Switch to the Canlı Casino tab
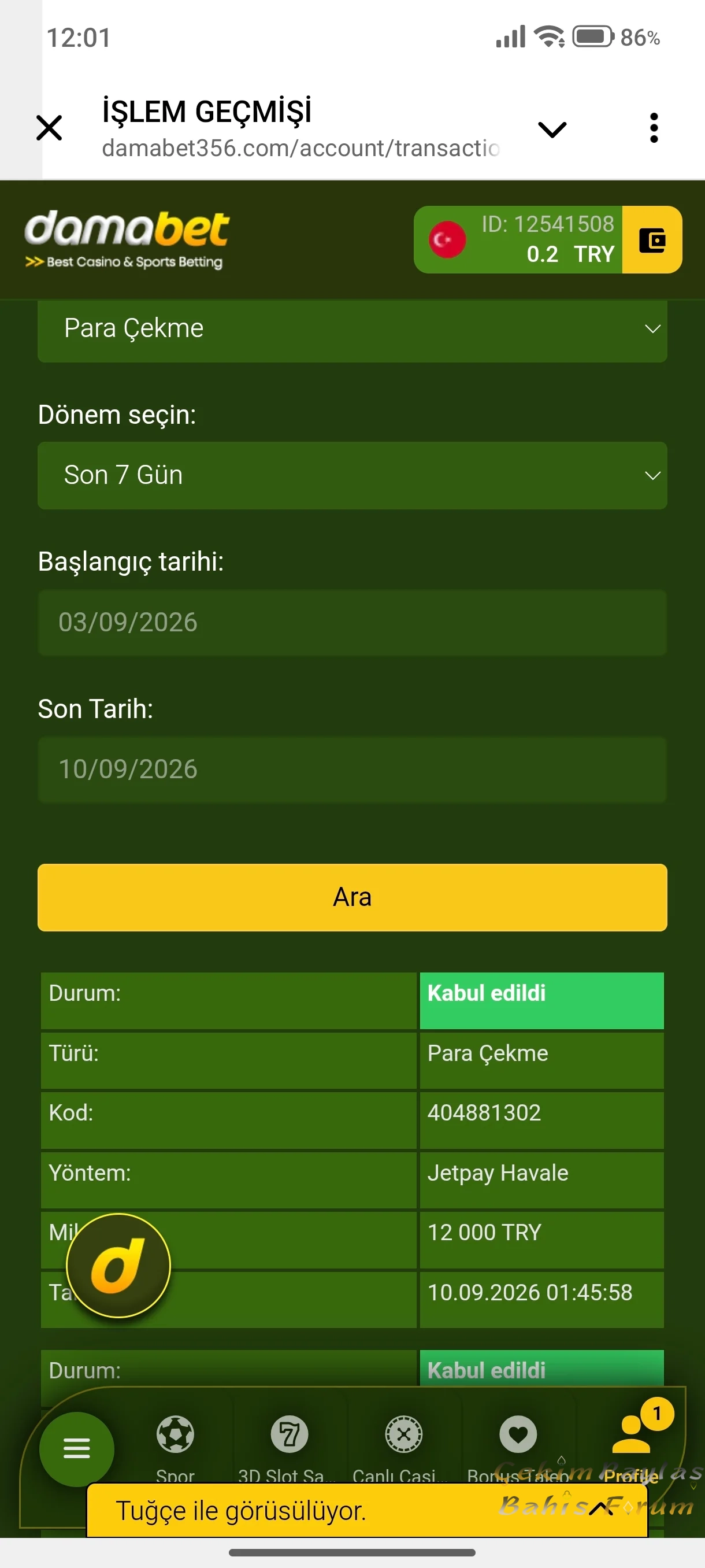705x1568 pixels. point(403,1449)
